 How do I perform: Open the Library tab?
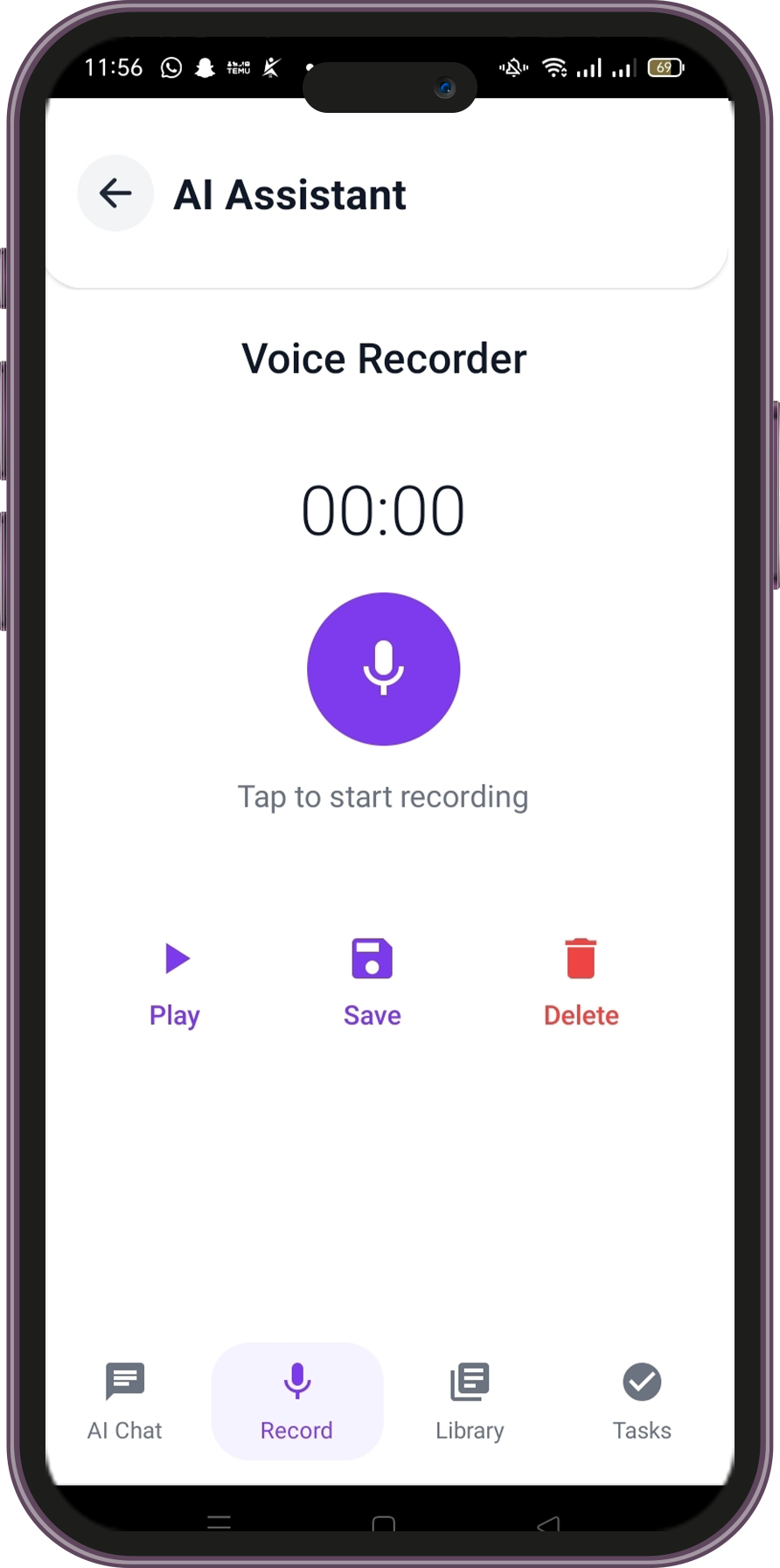point(470,1401)
